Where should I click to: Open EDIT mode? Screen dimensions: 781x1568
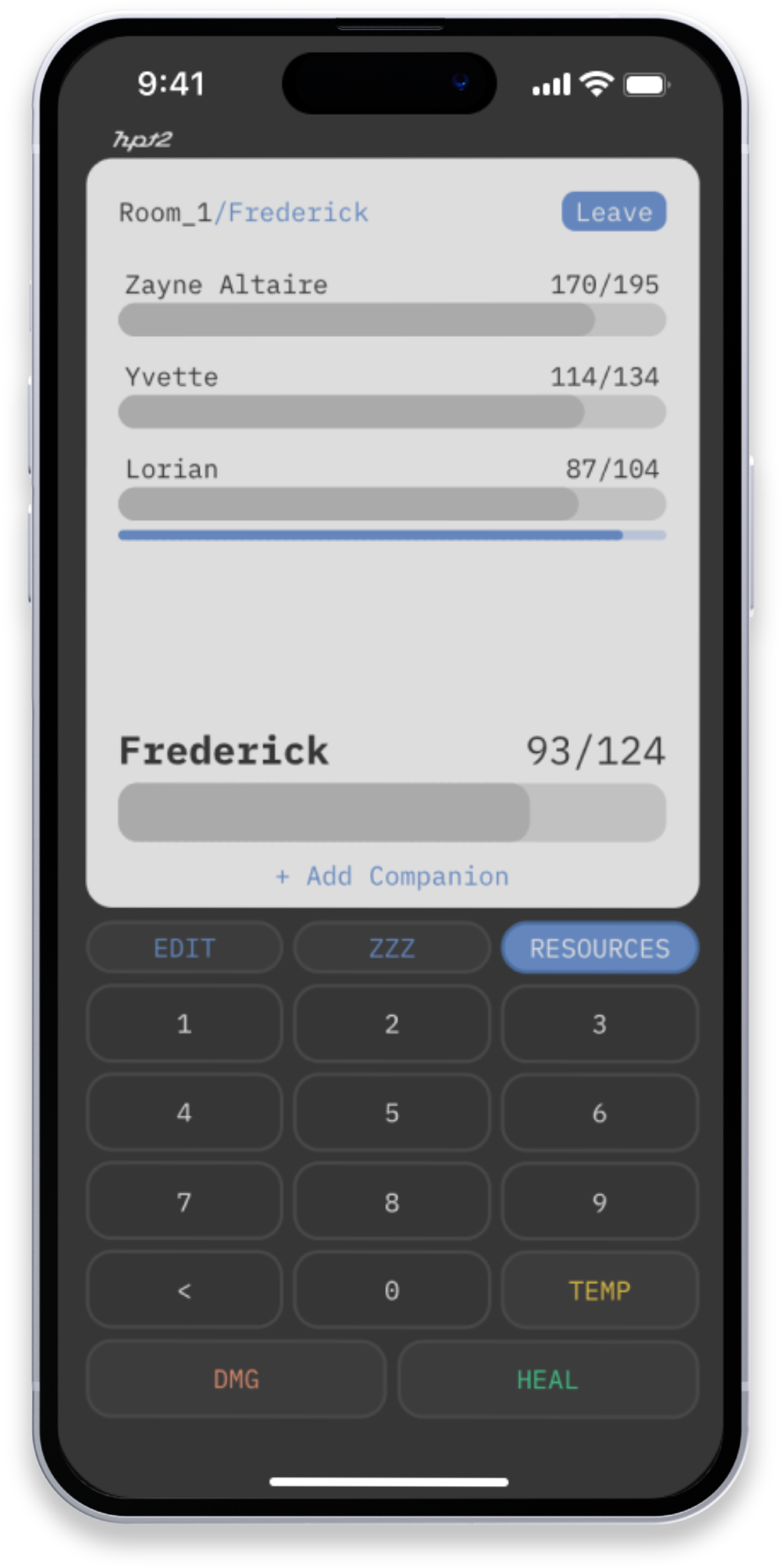click(185, 948)
